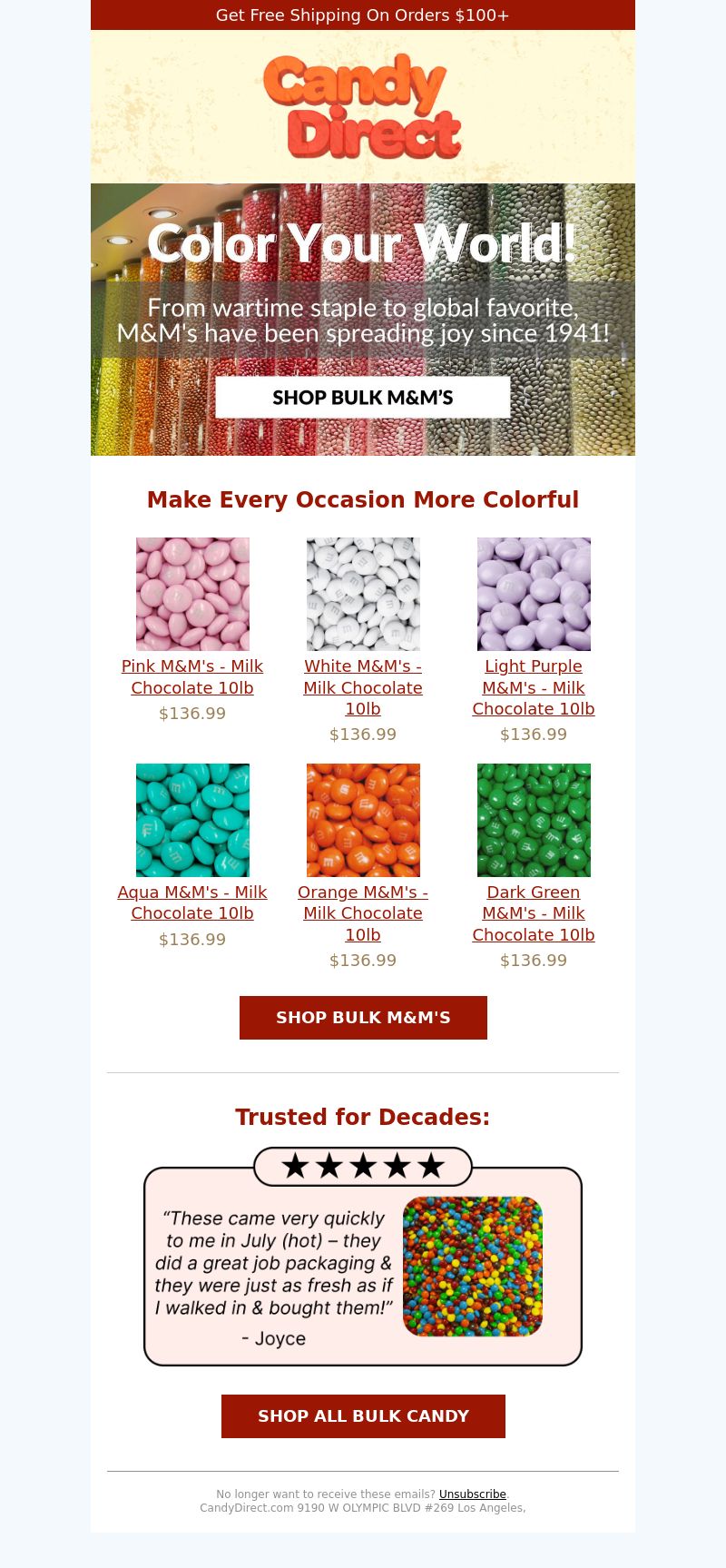The width and height of the screenshot is (726, 1568).
Task: Tap the white SHOP BULK M&M'S hero button
Action: click(363, 398)
